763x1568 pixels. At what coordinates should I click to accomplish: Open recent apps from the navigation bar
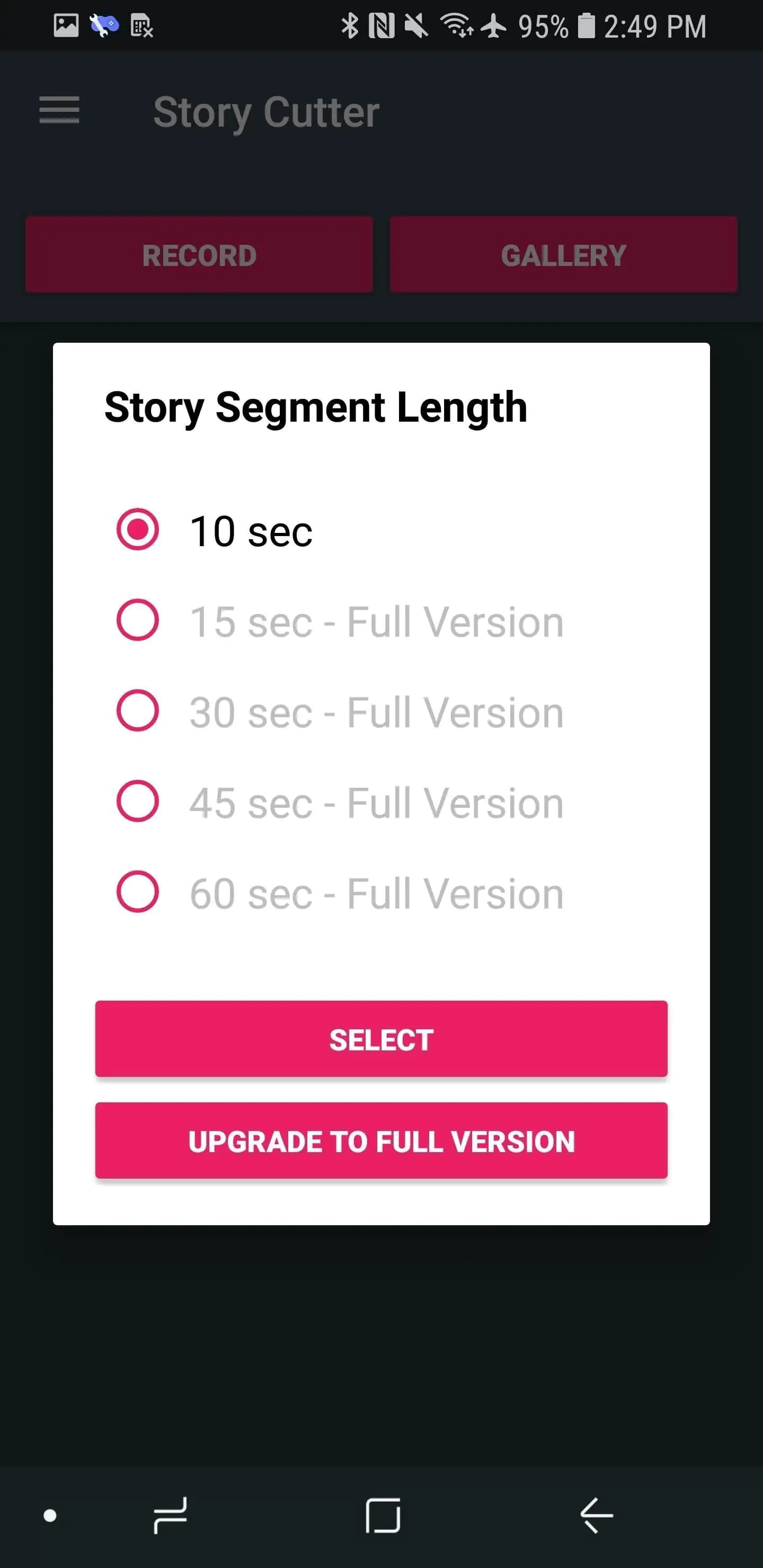[171, 1515]
